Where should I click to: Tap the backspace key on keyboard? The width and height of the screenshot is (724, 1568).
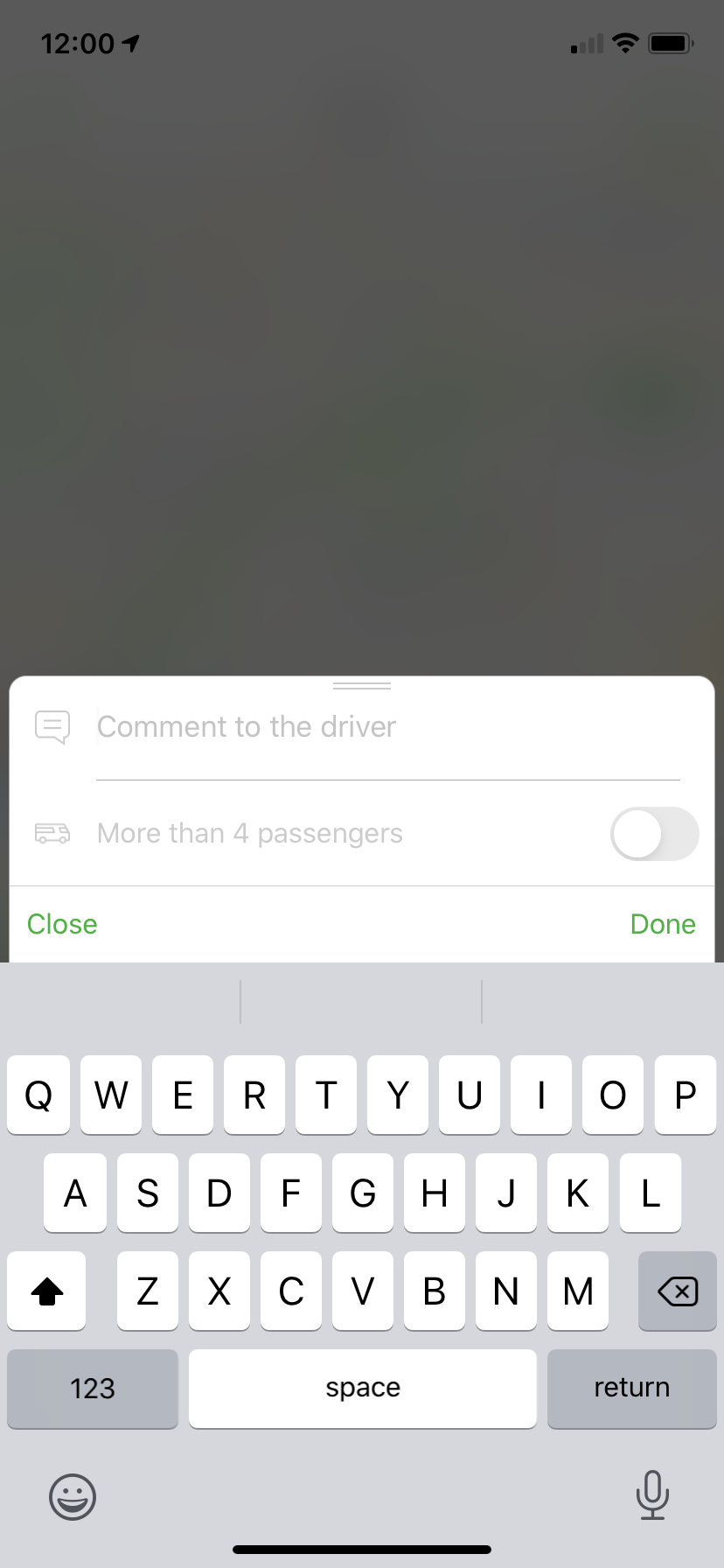click(677, 1291)
